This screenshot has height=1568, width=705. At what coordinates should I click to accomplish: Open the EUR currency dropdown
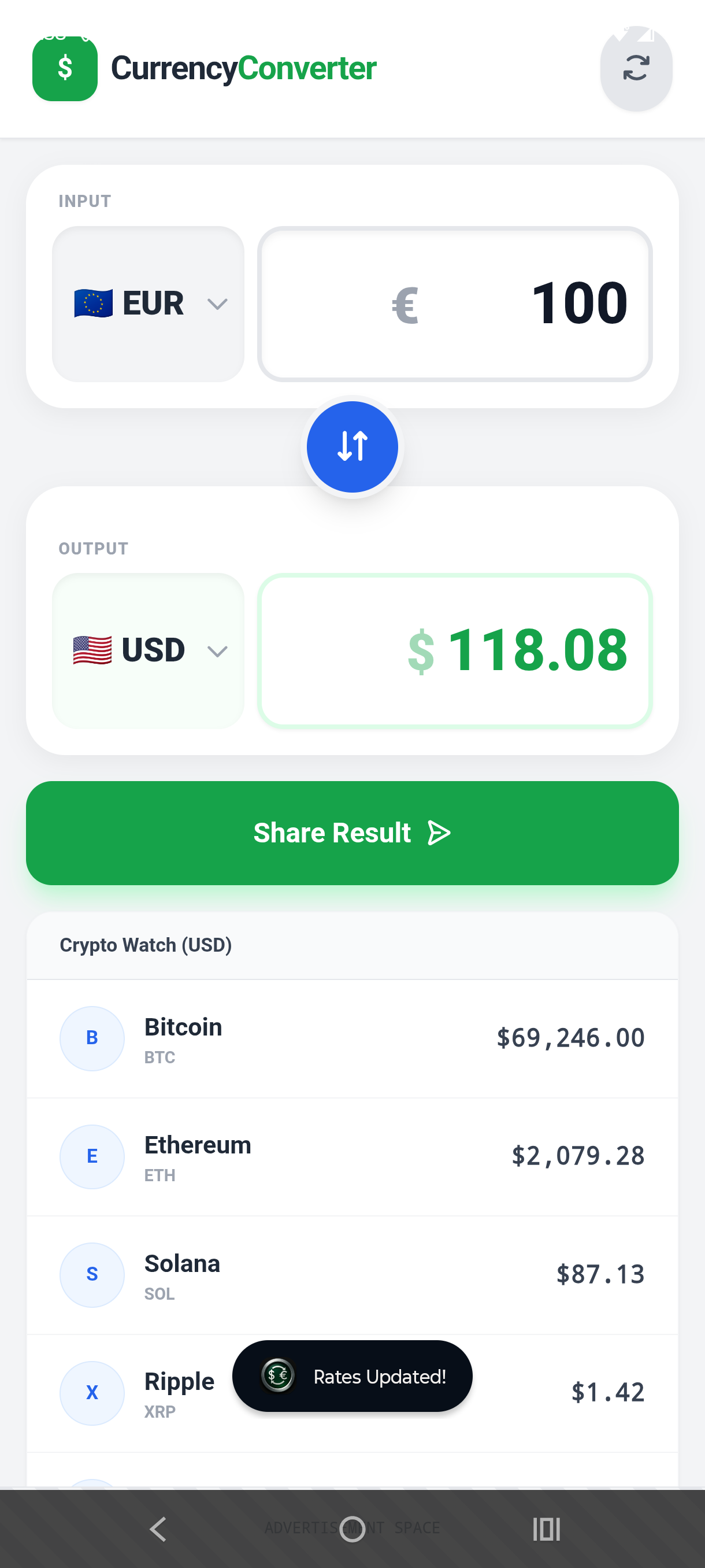tap(147, 302)
